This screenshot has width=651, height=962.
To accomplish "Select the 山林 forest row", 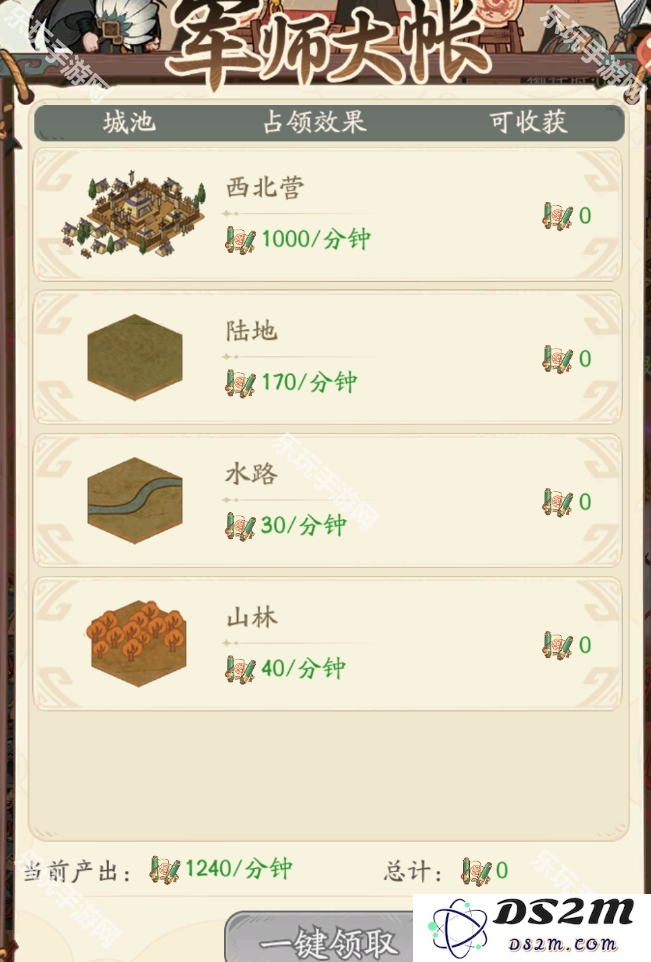I will coord(327,644).
